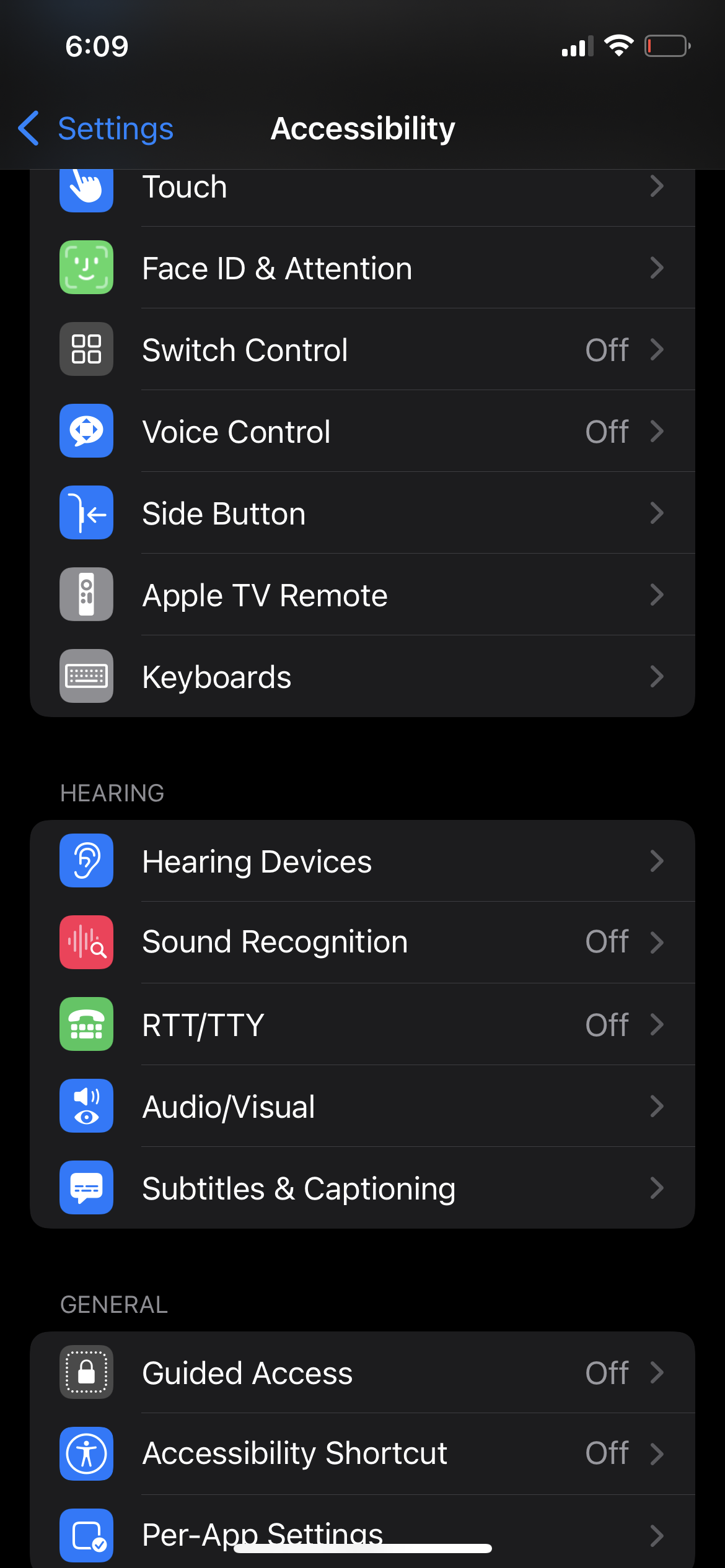Open Accessibility Shortcut options
Viewport: 725px width, 1568px height.
[362, 1453]
